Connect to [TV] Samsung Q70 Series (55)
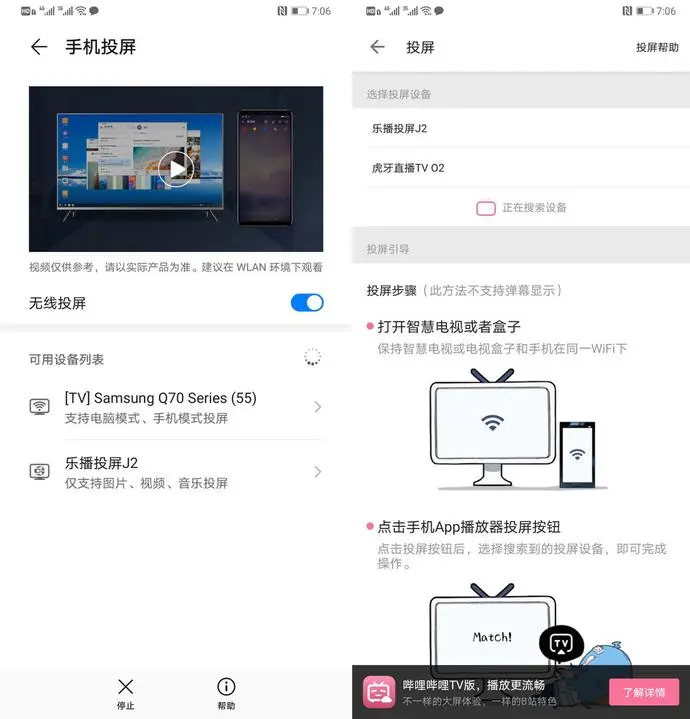 click(x=175, y=407)
